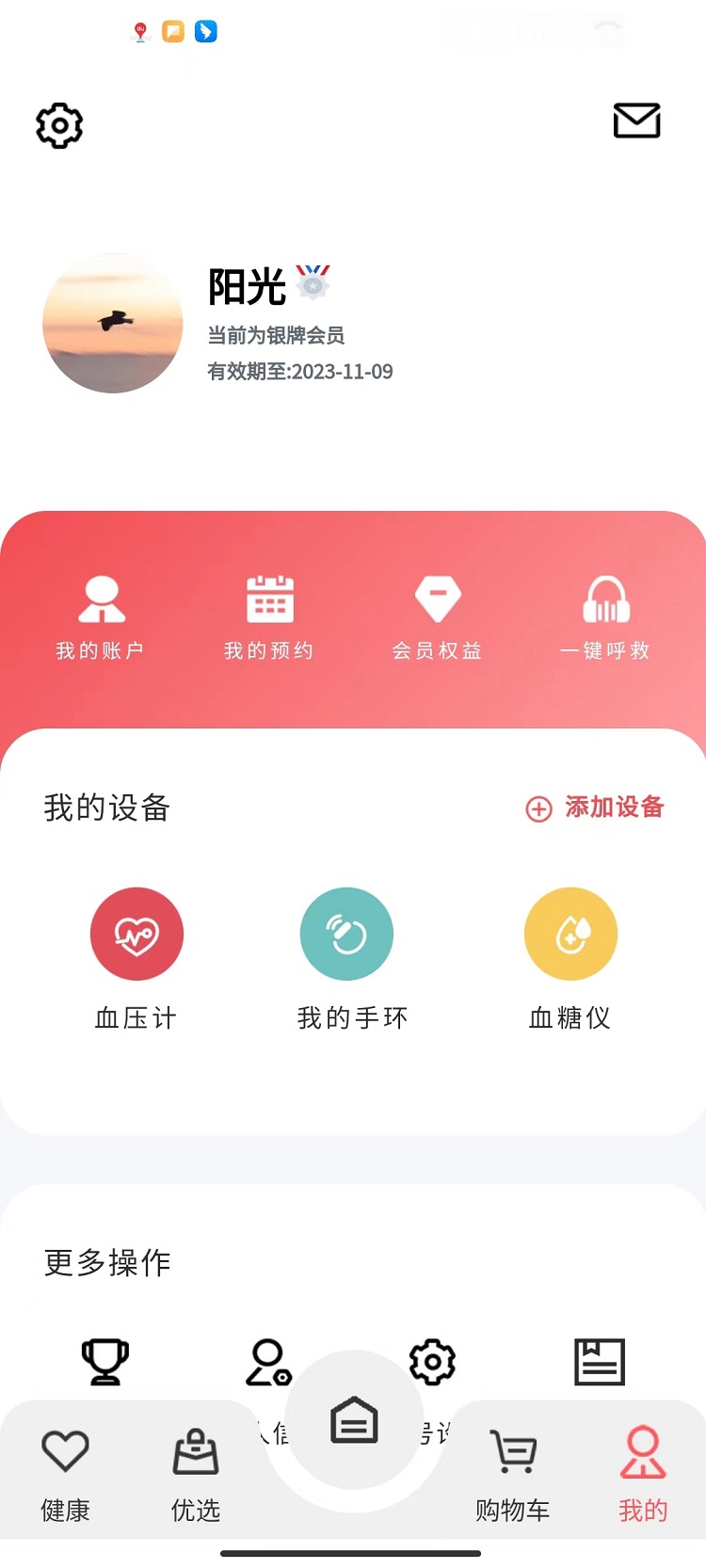Tap the center home button in navigation
The height and width of the screenshot is (1568, 706).
coord(354,1420)
